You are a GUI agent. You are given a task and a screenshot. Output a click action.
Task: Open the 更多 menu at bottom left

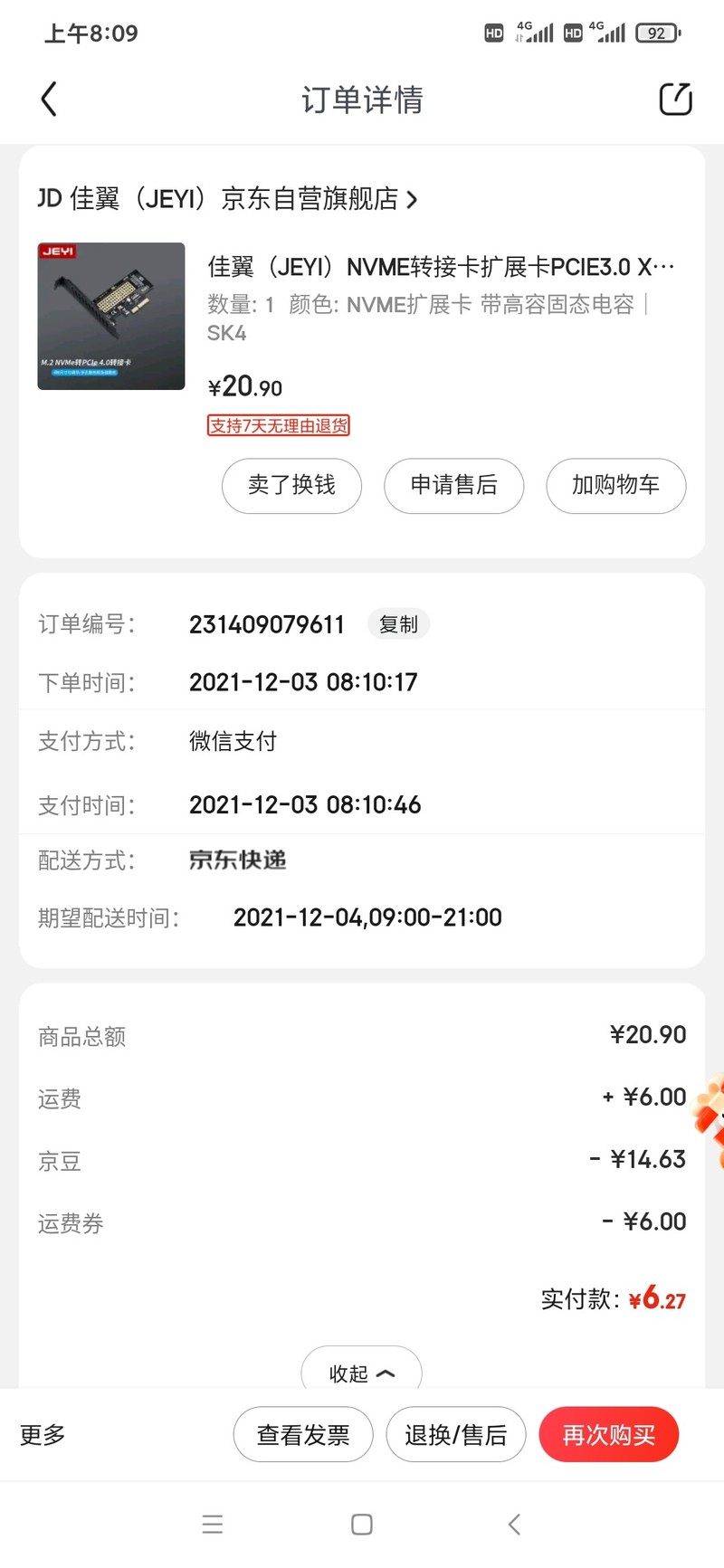click(x=42, y=1434)
